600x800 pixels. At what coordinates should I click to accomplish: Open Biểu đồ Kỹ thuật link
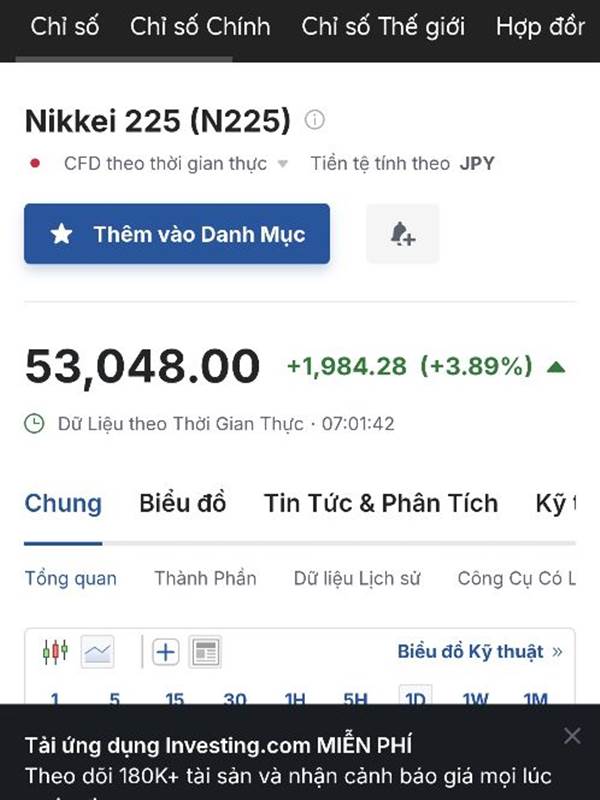pos(480,652)
